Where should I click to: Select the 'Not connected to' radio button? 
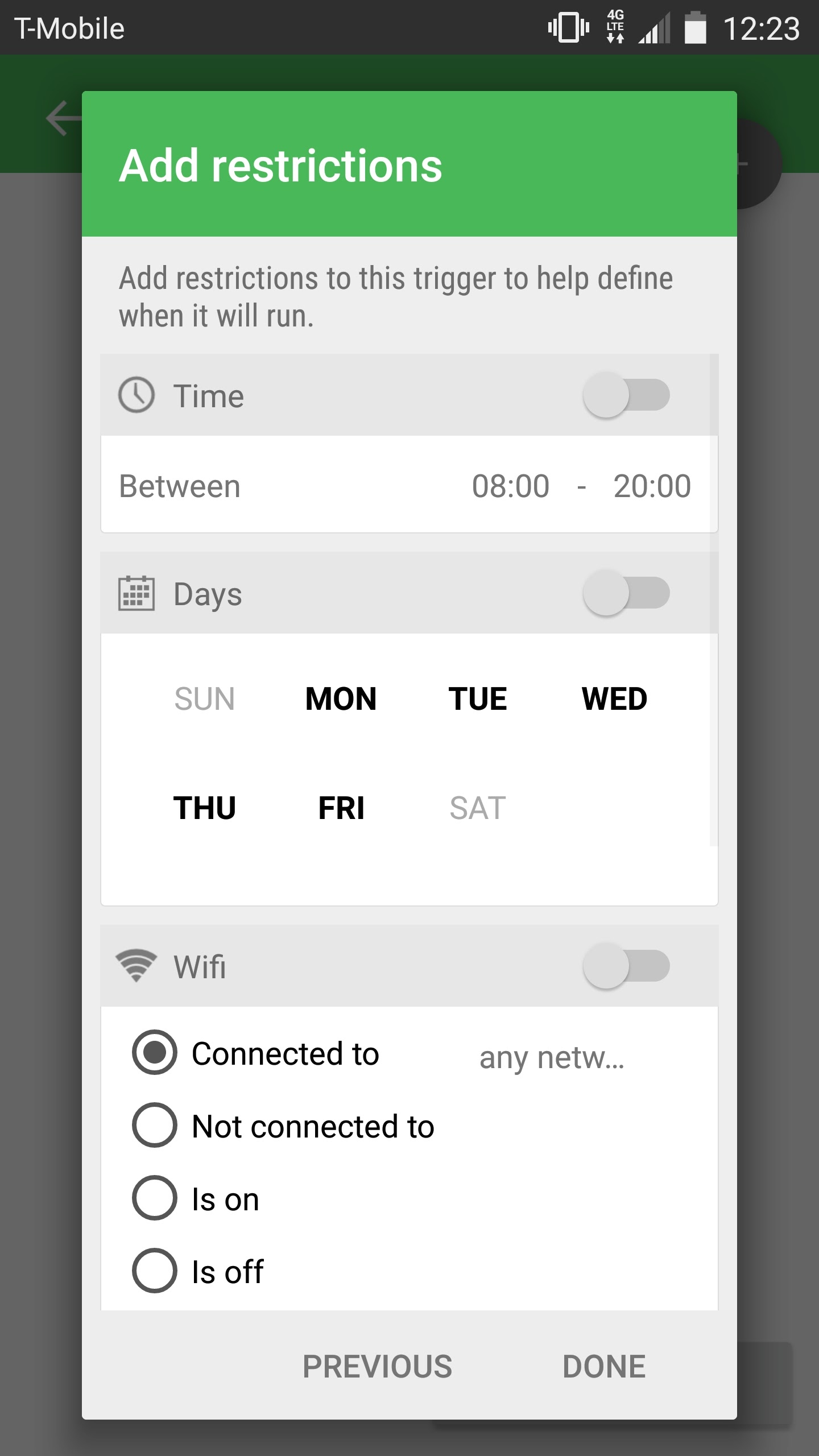(154, 1126)
